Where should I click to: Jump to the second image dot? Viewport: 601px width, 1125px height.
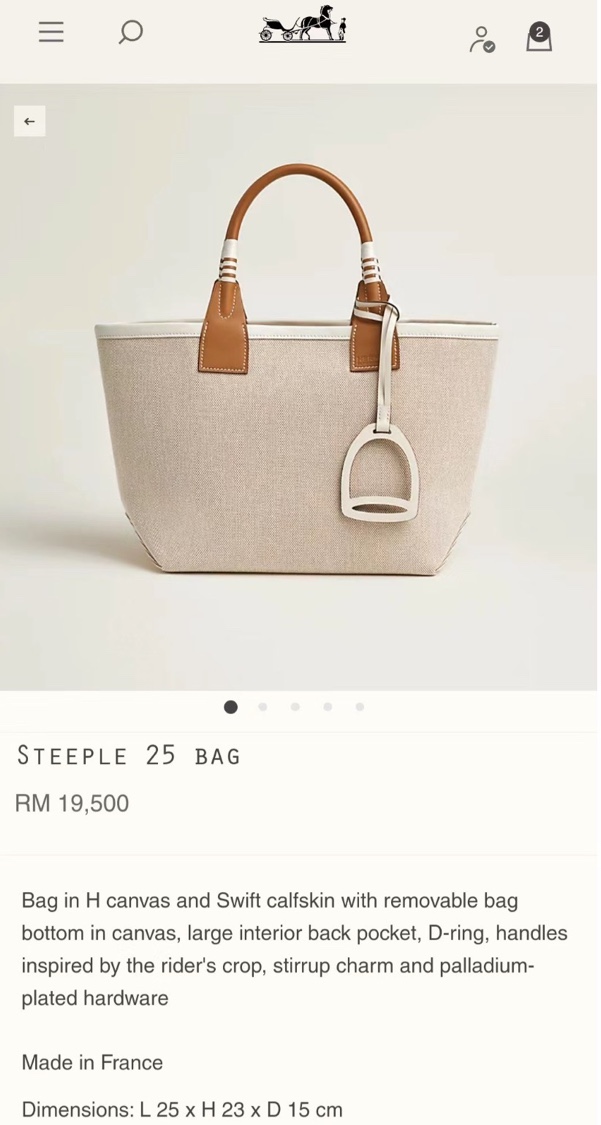263,707
